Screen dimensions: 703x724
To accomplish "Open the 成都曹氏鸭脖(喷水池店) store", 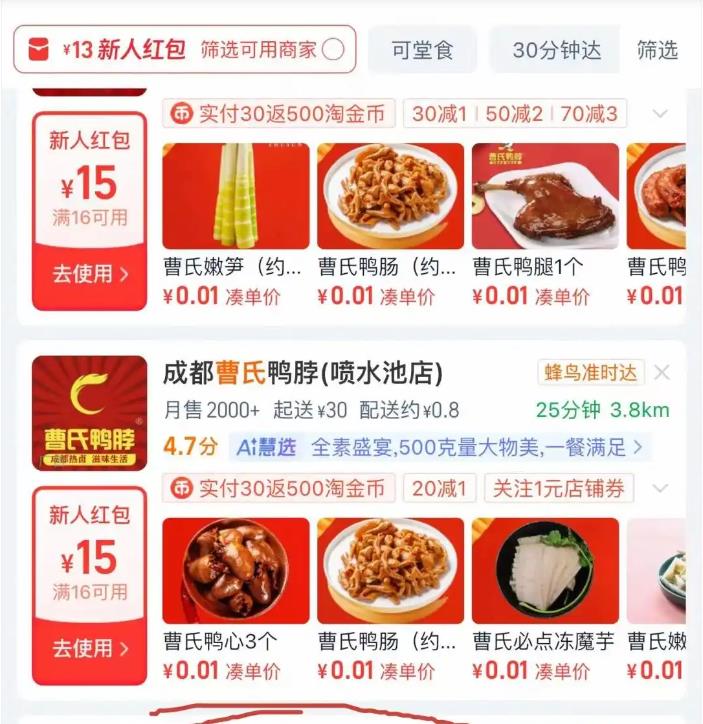I will pos(302,373).
